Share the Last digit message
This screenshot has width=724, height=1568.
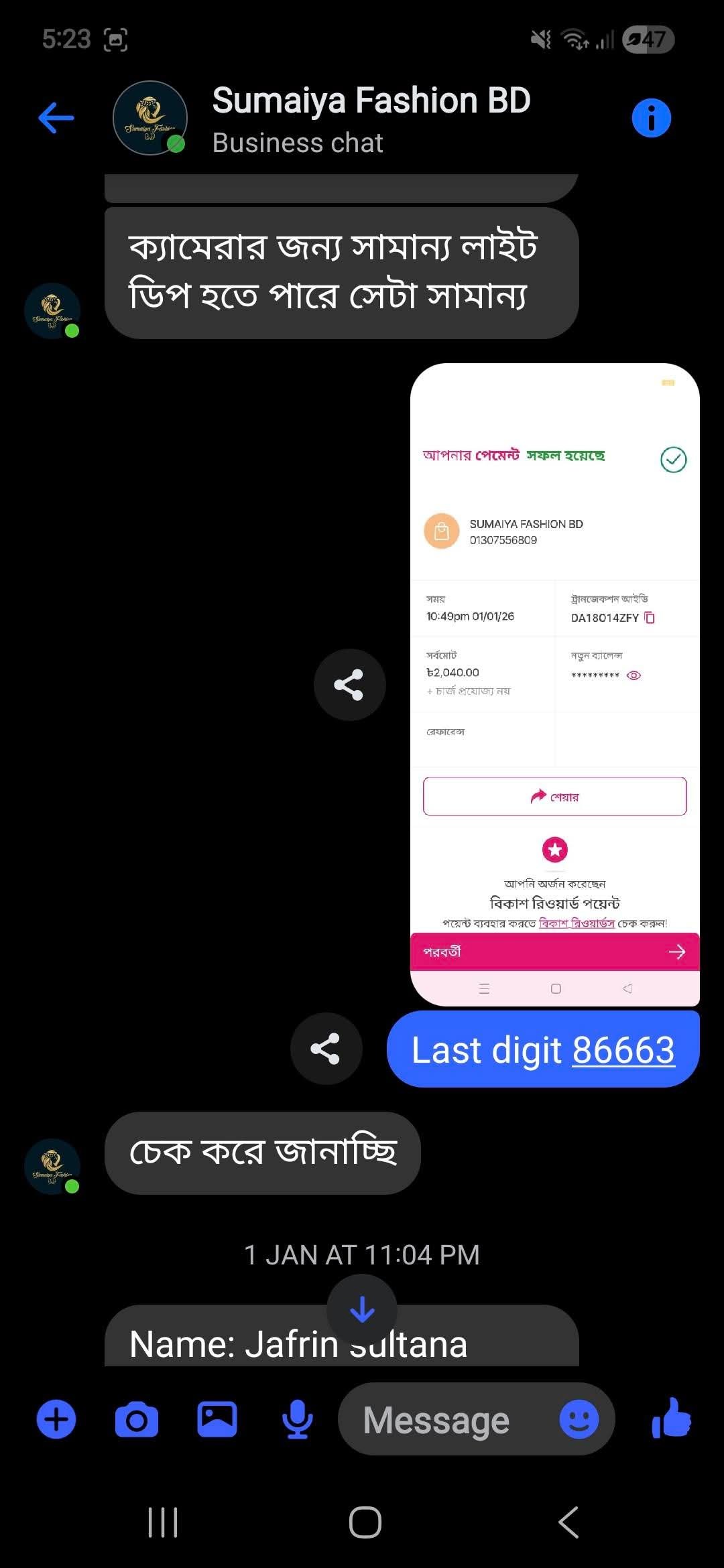(326, 1049)
